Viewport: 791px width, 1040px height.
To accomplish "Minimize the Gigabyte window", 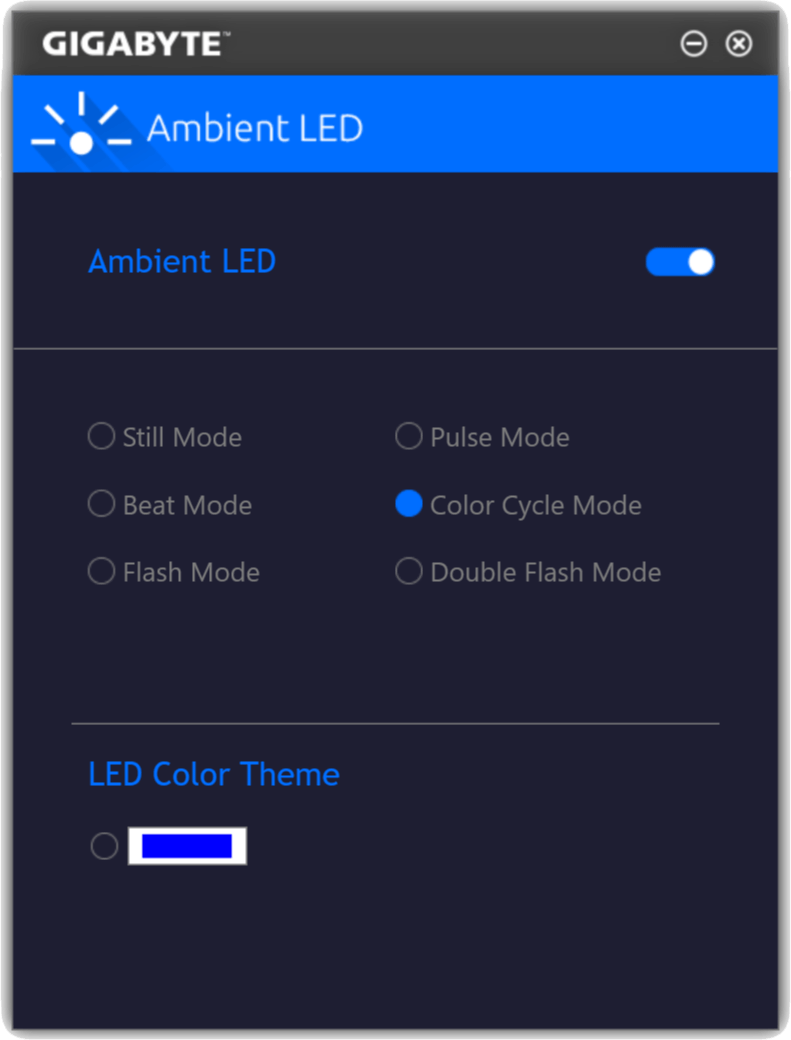I will (x=693, y=44).
